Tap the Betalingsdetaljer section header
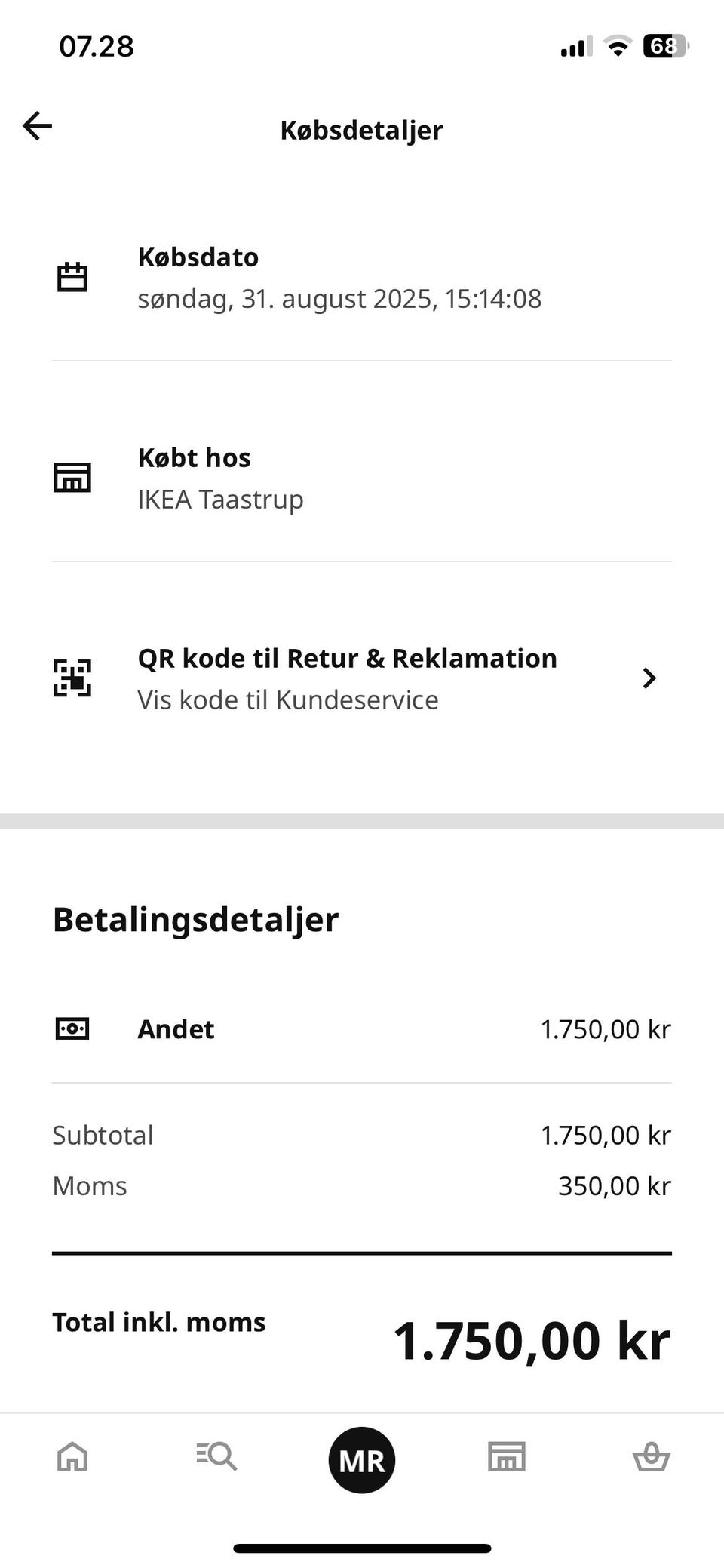 195,918
